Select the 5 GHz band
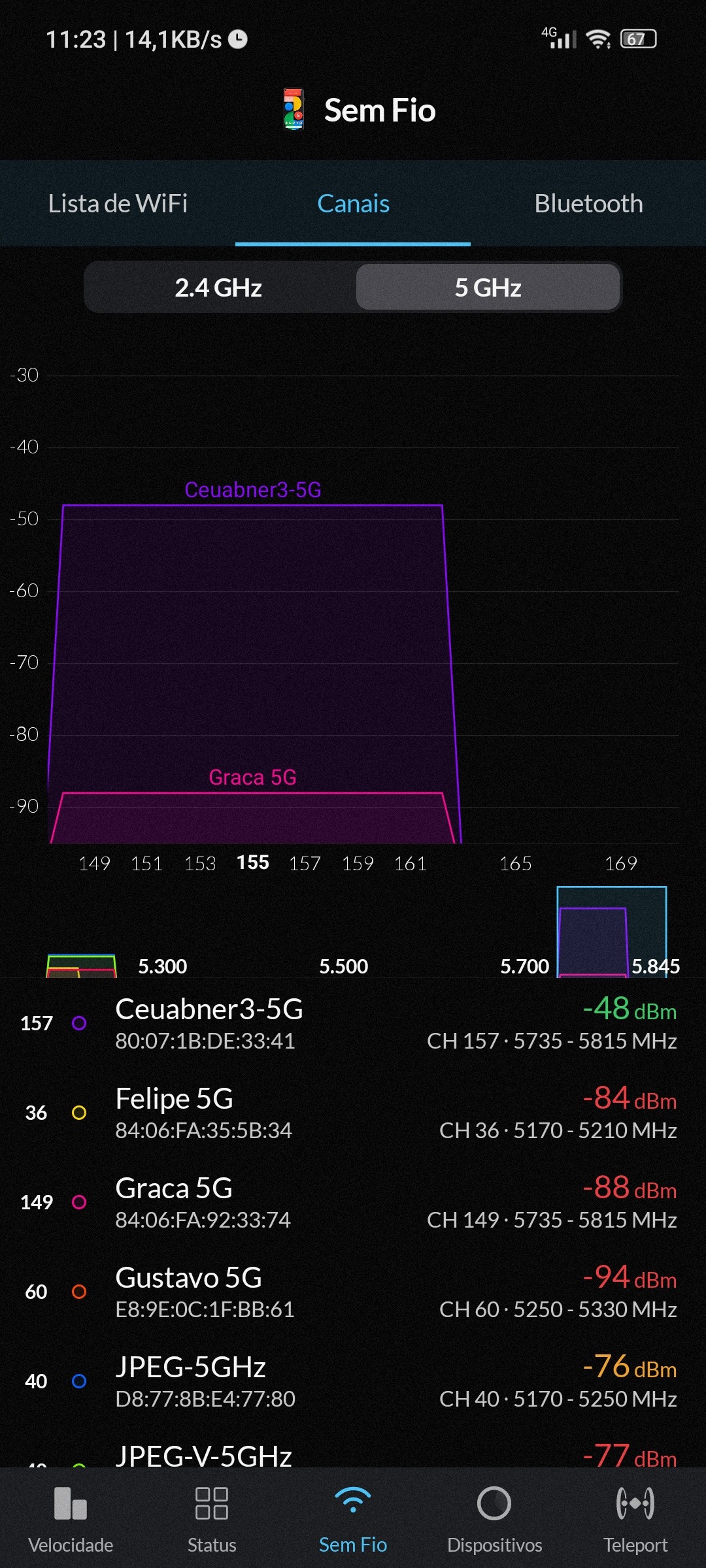The image size is (706, 1568). (x=488, y=287)
